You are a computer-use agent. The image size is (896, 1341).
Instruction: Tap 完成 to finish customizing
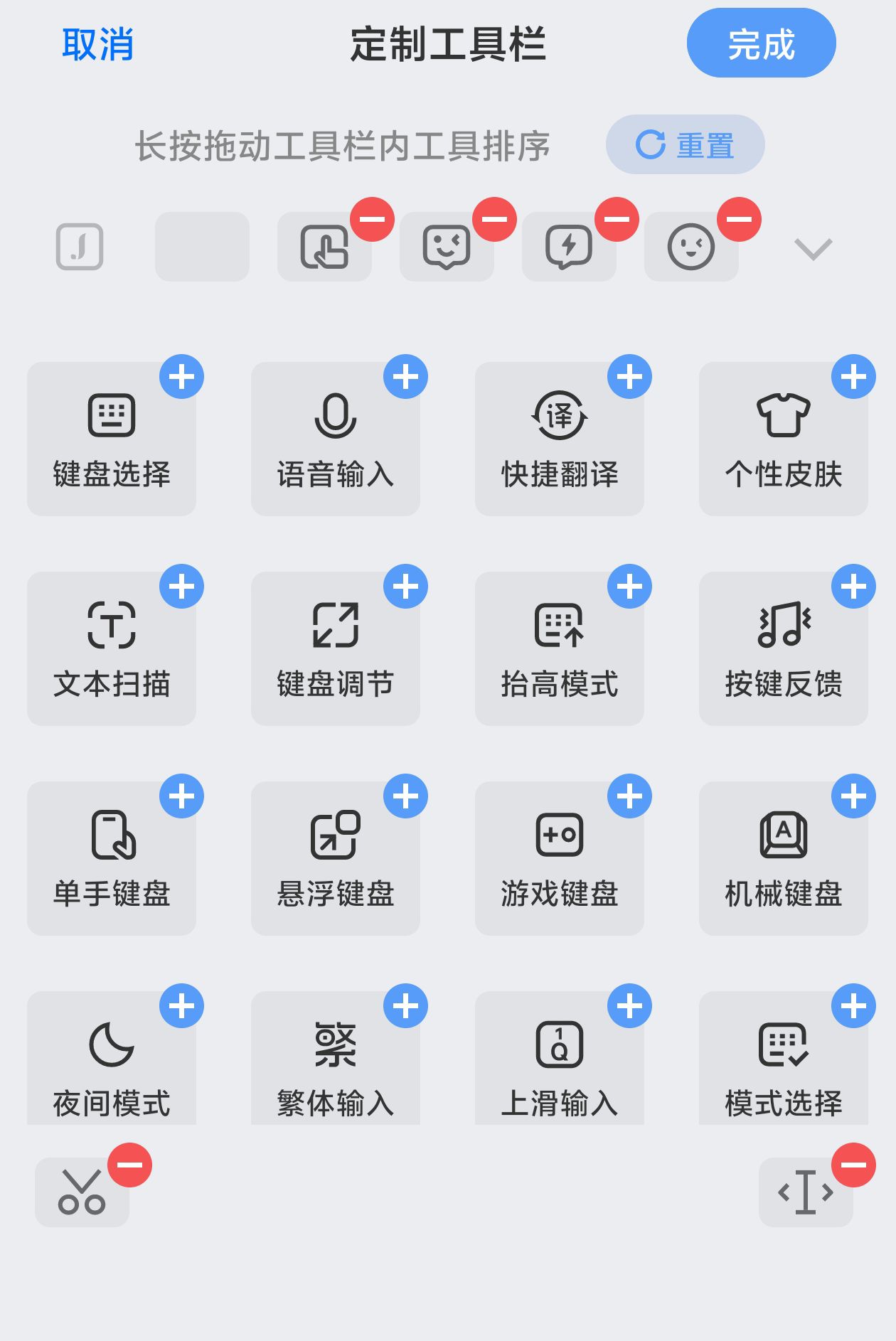tap(761, 44)
